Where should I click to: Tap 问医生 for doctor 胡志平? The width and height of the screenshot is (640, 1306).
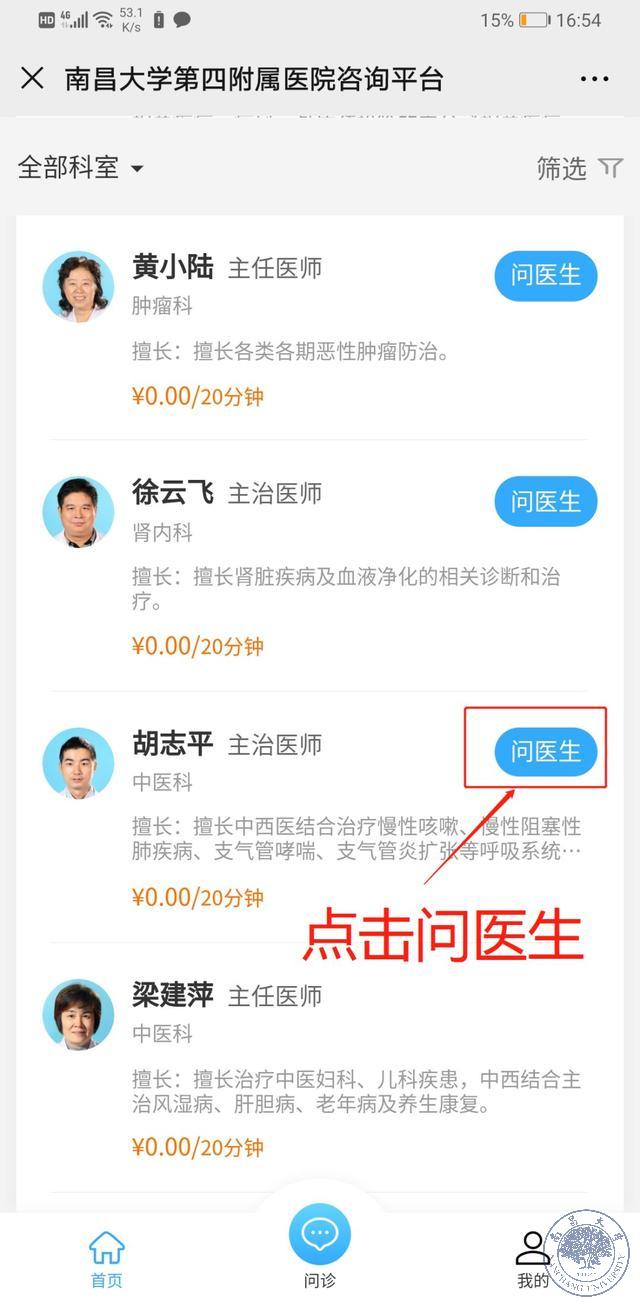545,752
